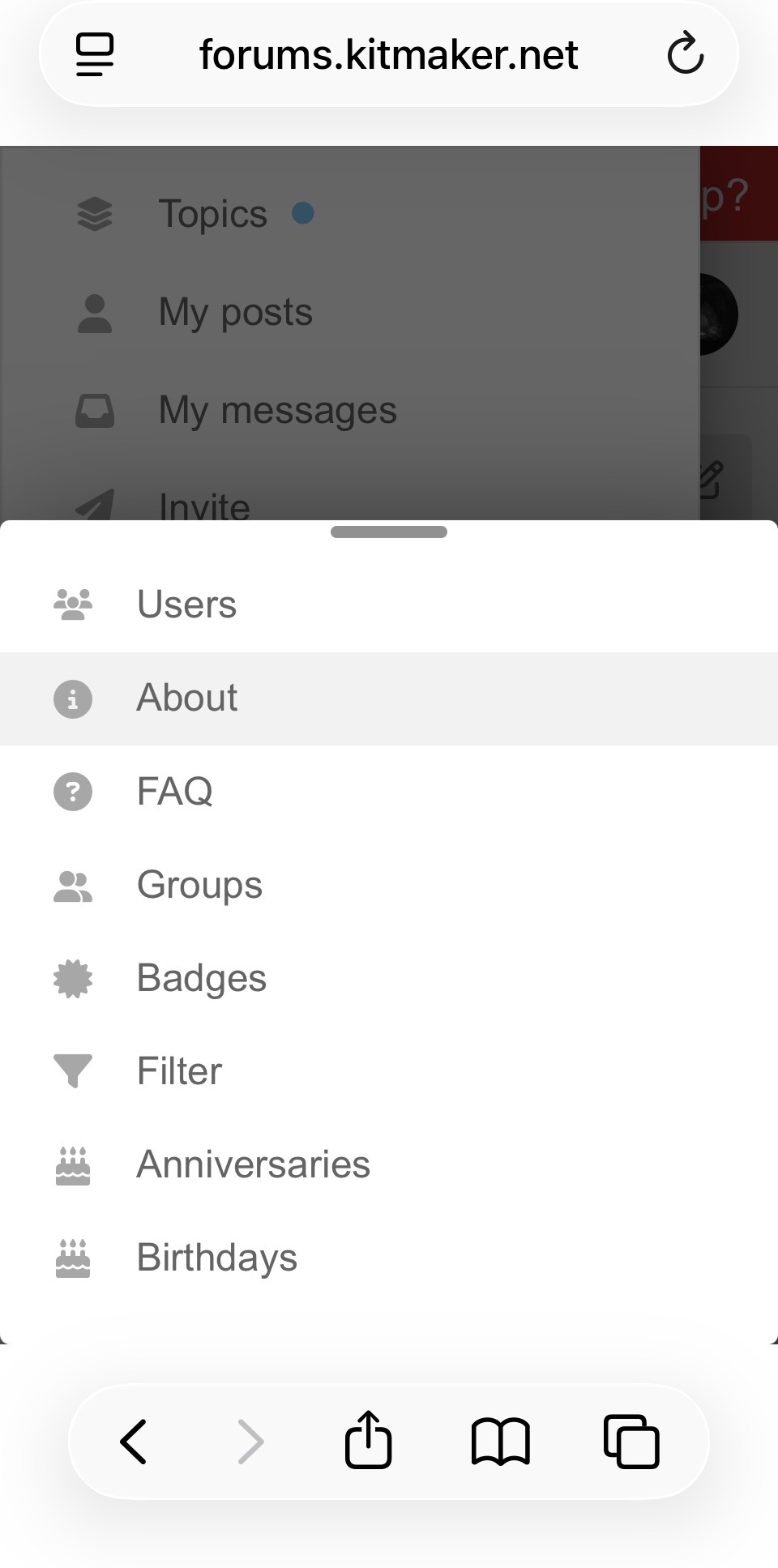Open the Users directory
The height and width of the screenshot is (1568, 778).
pos(186,605)
